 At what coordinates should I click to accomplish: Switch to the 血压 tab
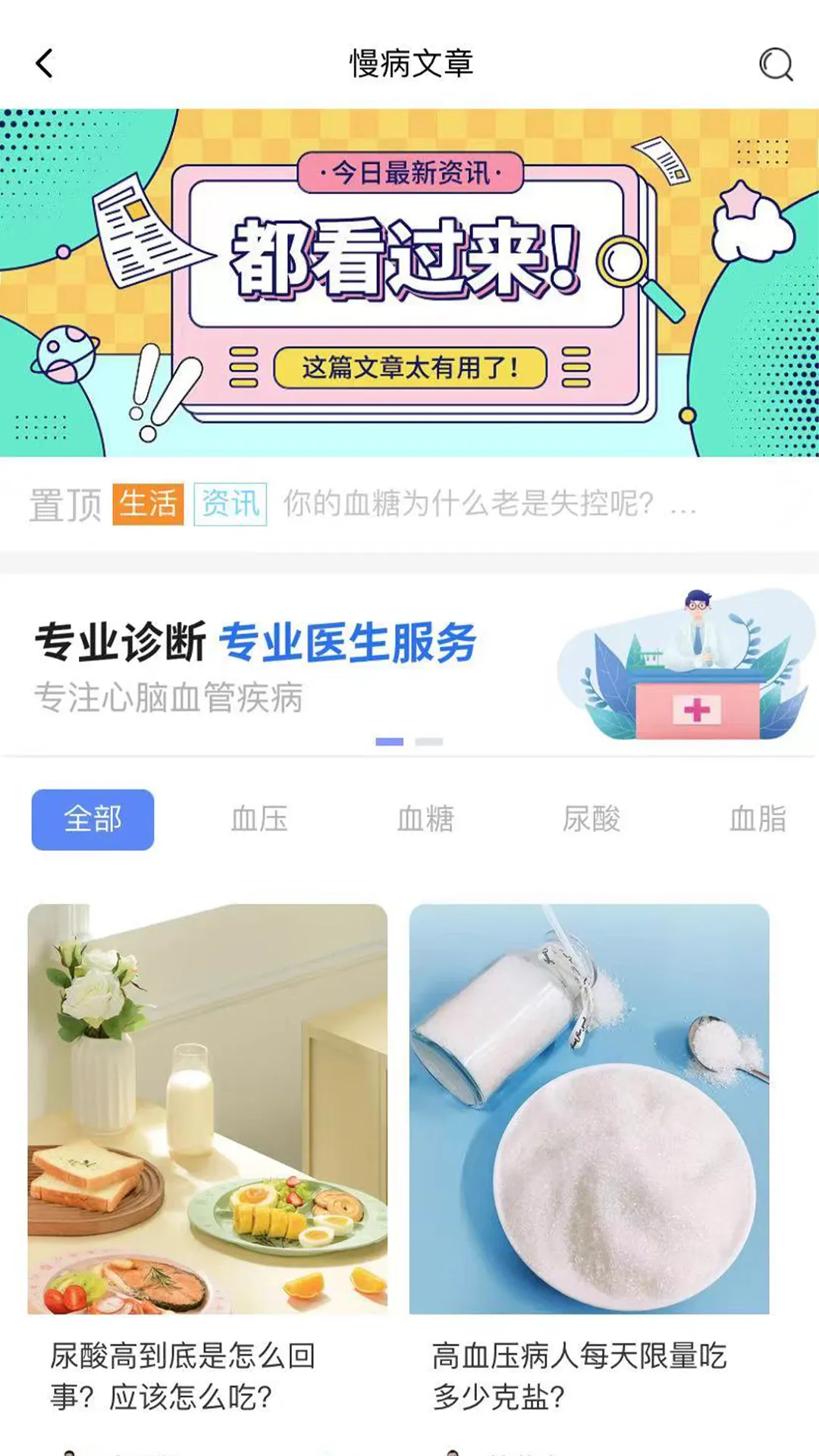point(259,820)
